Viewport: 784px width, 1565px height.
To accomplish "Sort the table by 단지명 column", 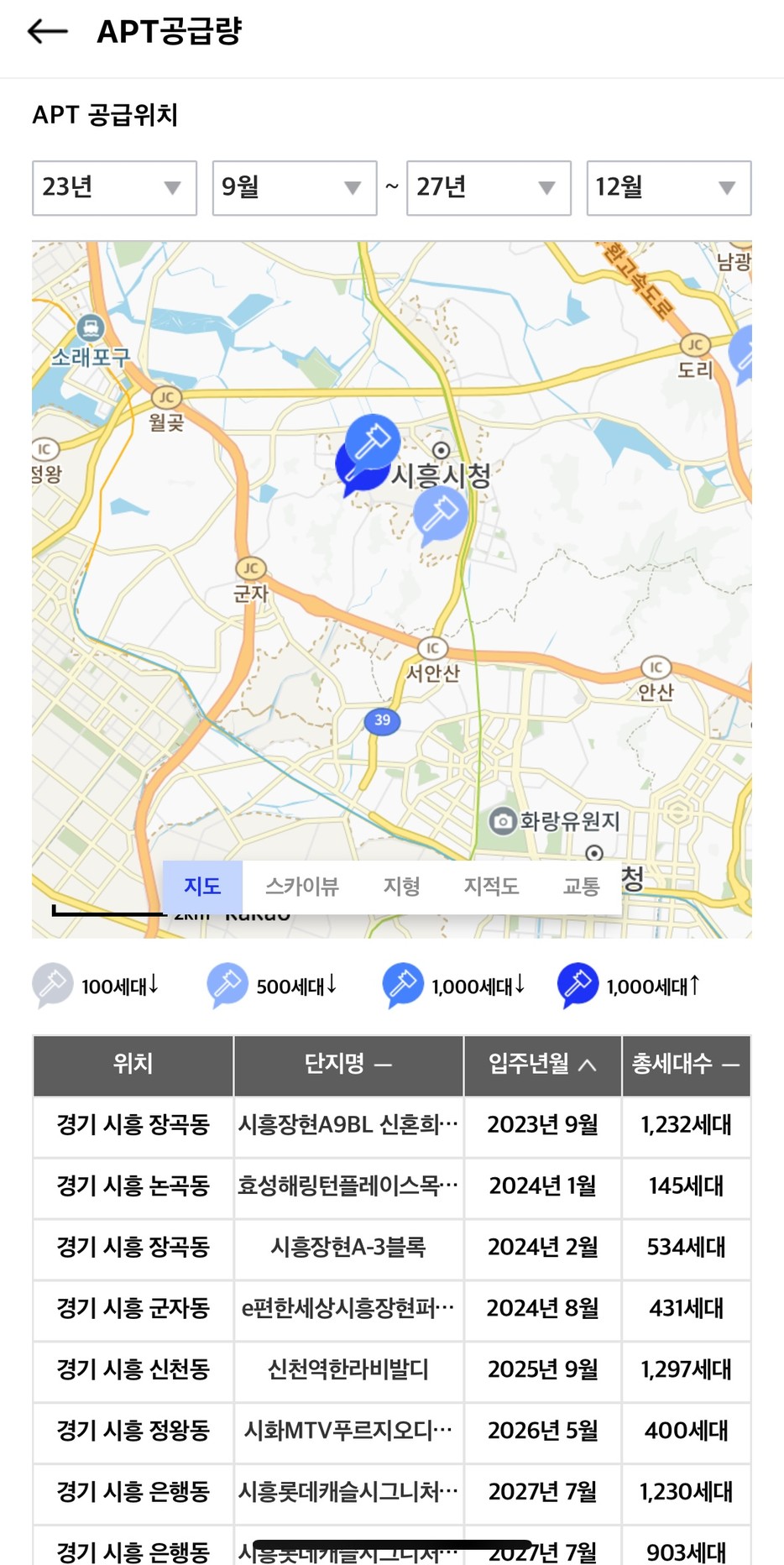I will 348,1065.
